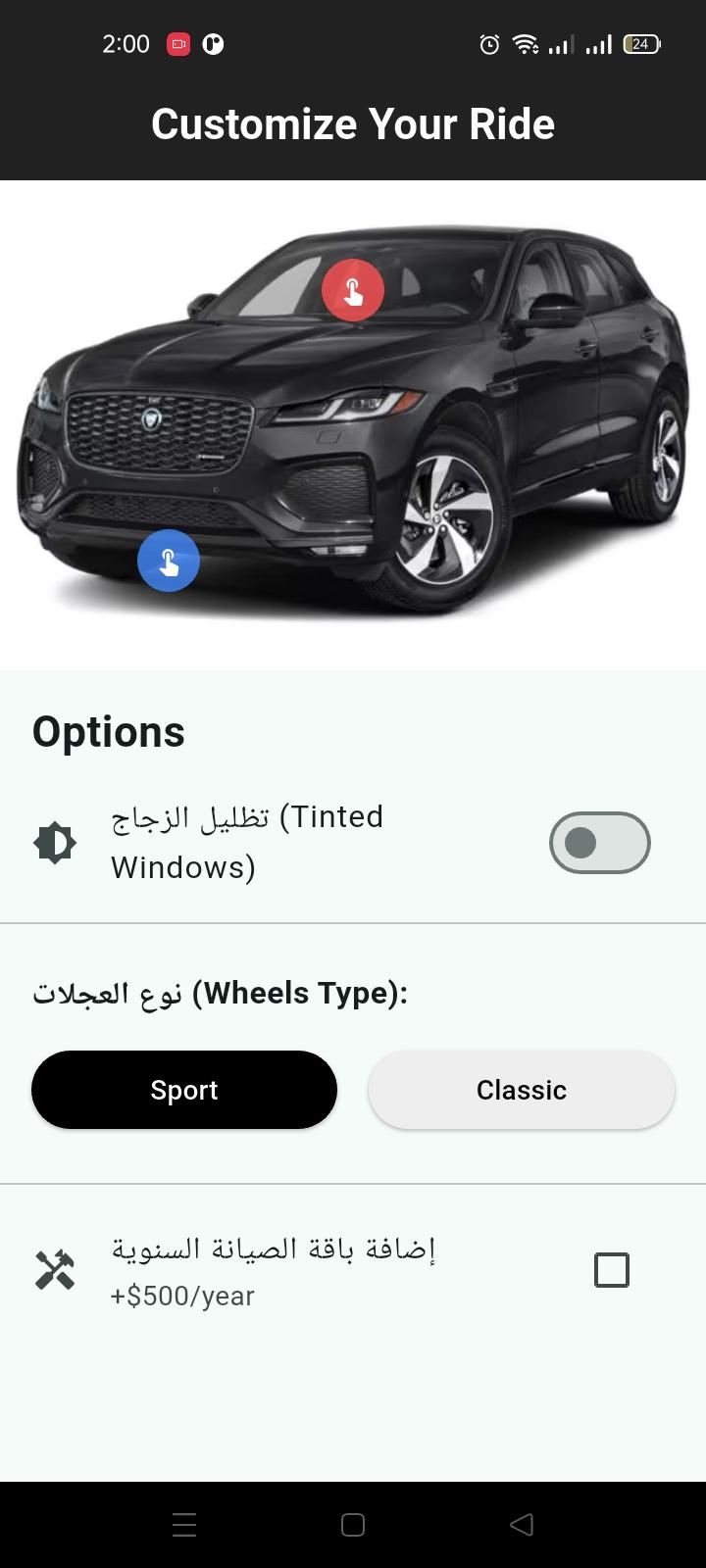Tap the data saver icon in the status bar
The width and height of the screenshot is (706, 1568).
click(212, 43)
